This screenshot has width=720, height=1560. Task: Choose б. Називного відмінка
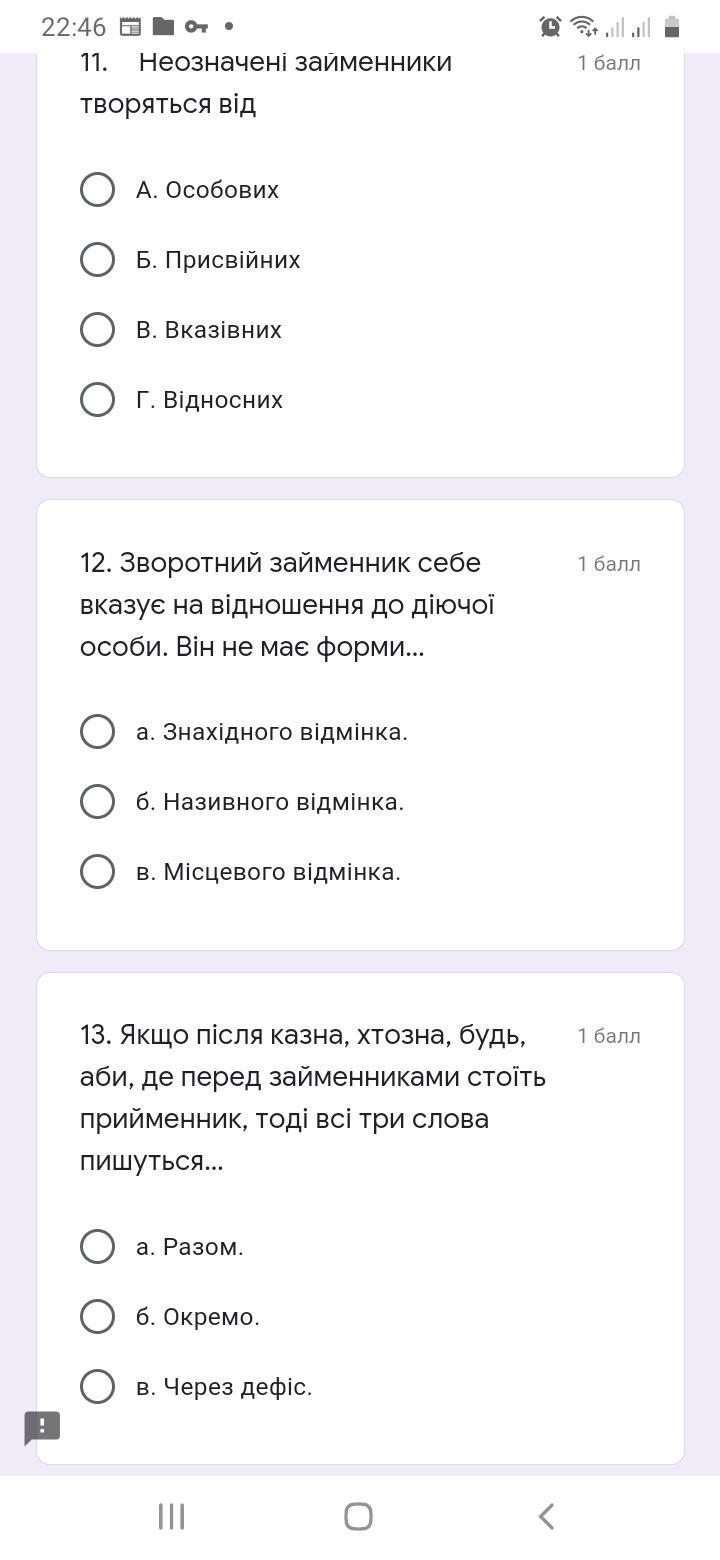click(97, 801)
